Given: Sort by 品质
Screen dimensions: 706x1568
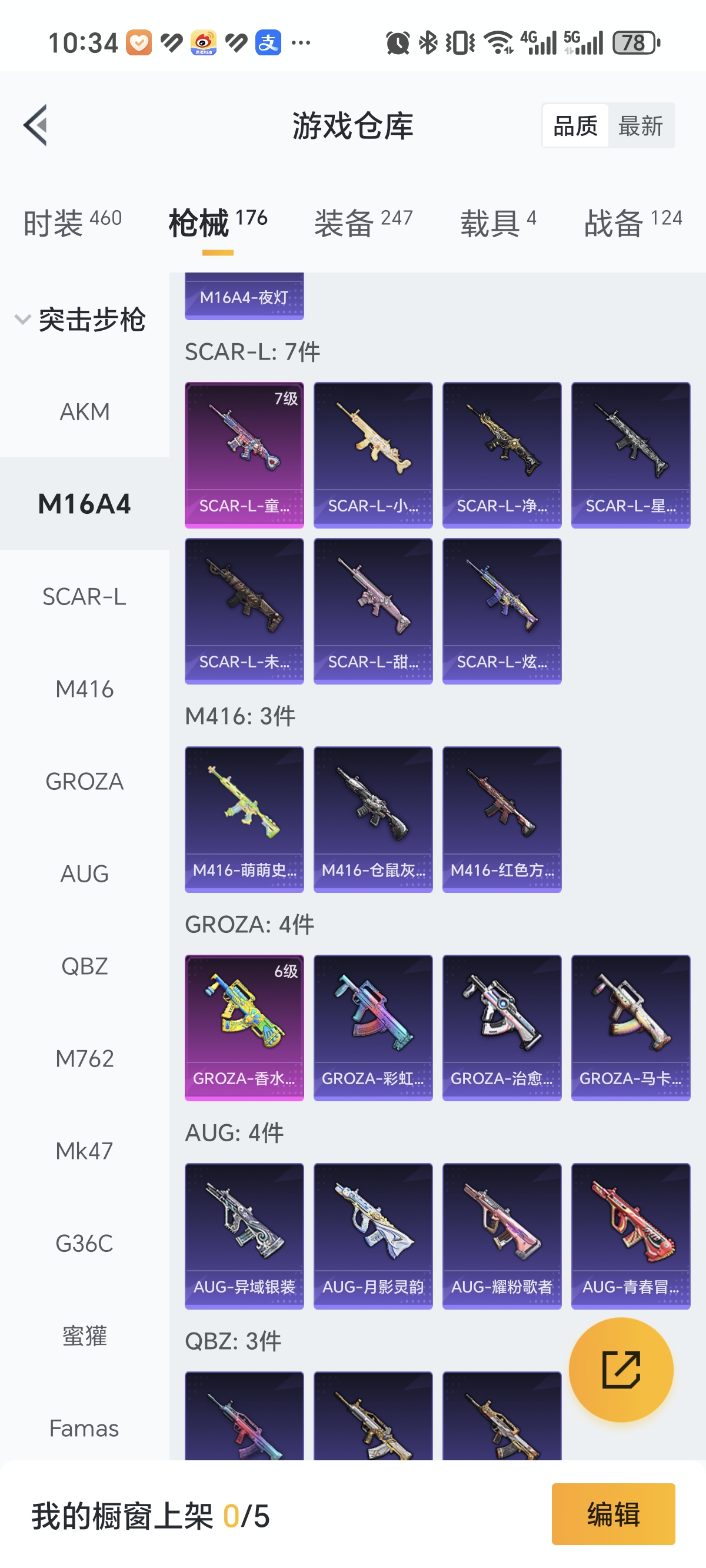Looking at the screenshot, I should tap(575, 126).
